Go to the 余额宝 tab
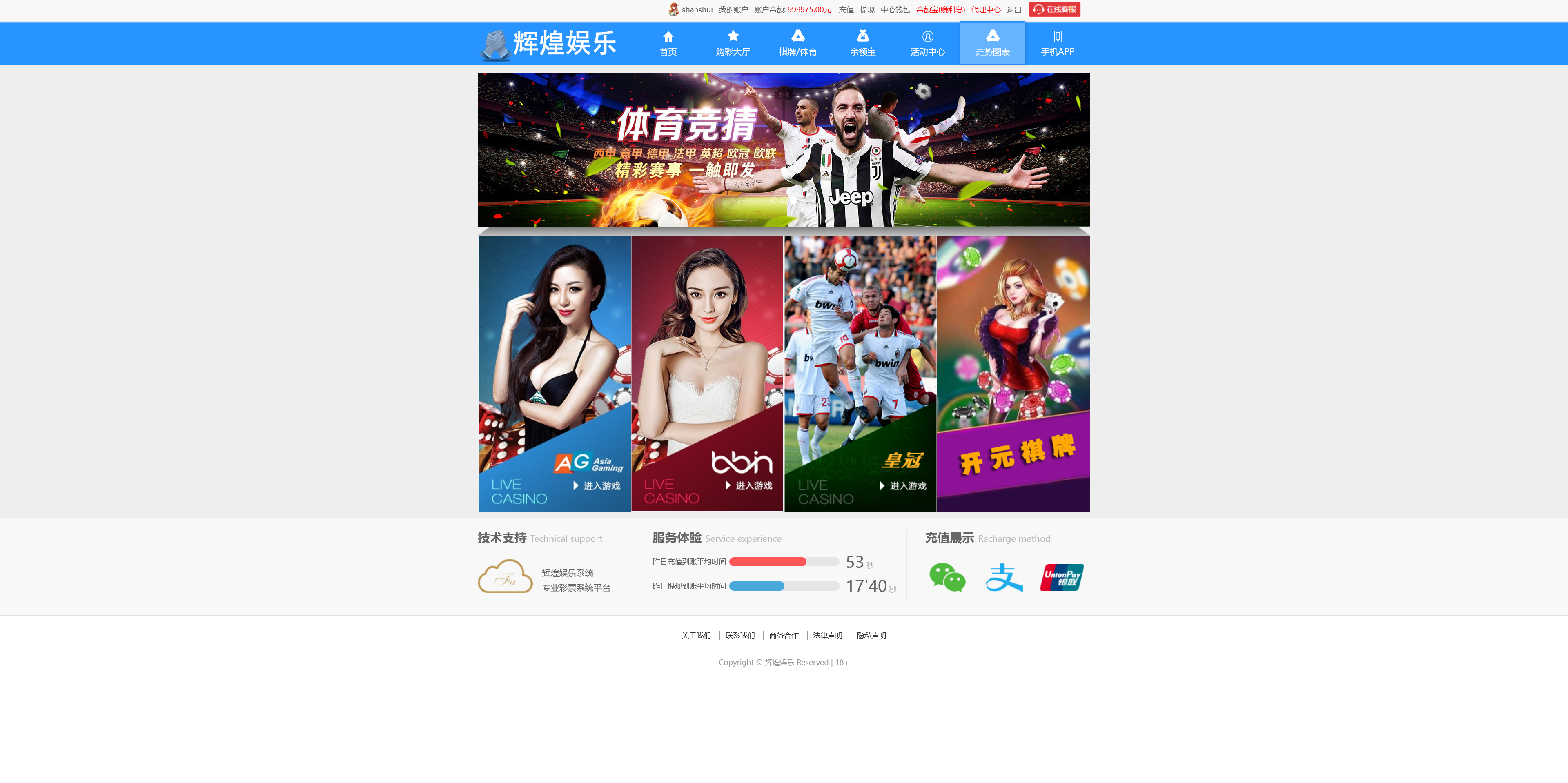 [x=862, y=44]
